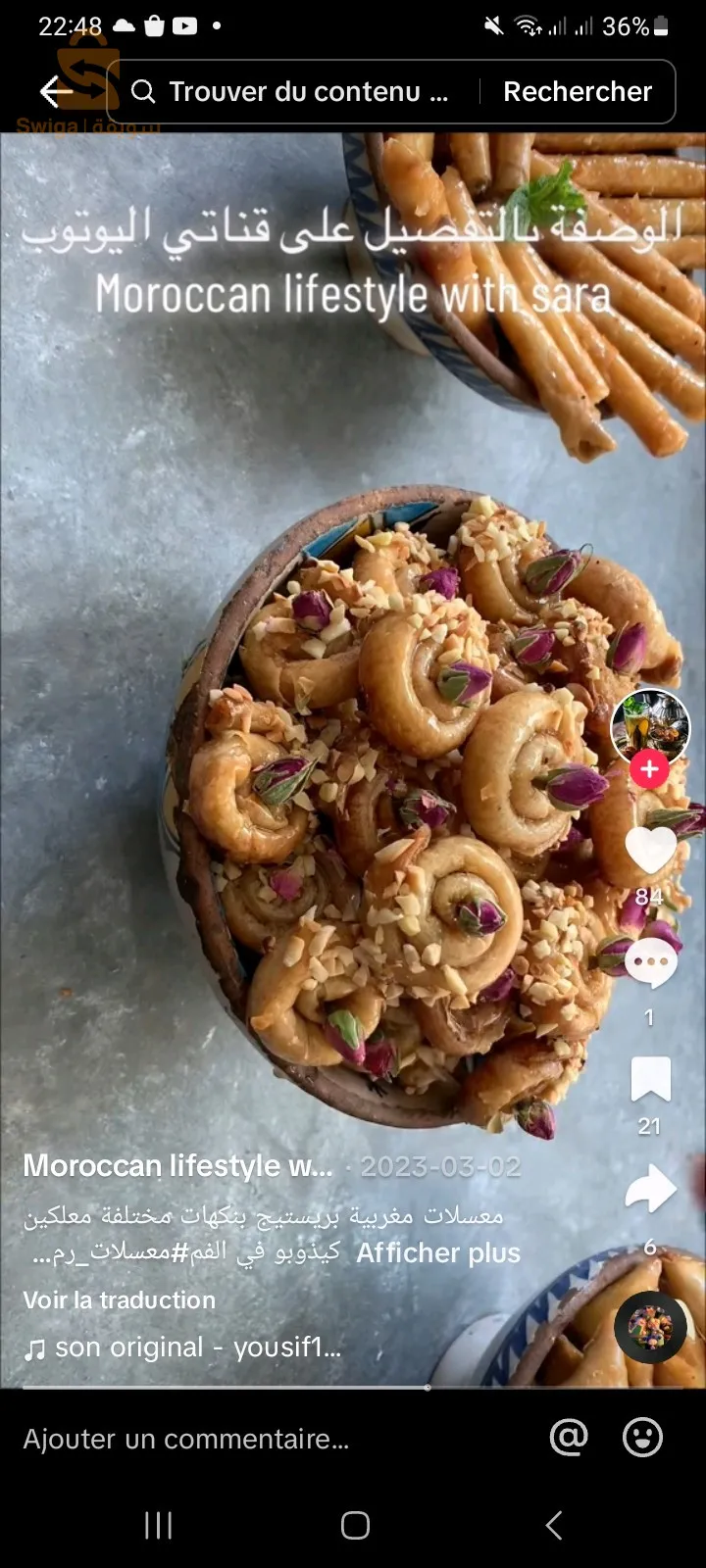This screenshot has height=1568, width=706.
Task: Open the emoji picker icon
Action: pyautogui.click(x=643, y=1438)
